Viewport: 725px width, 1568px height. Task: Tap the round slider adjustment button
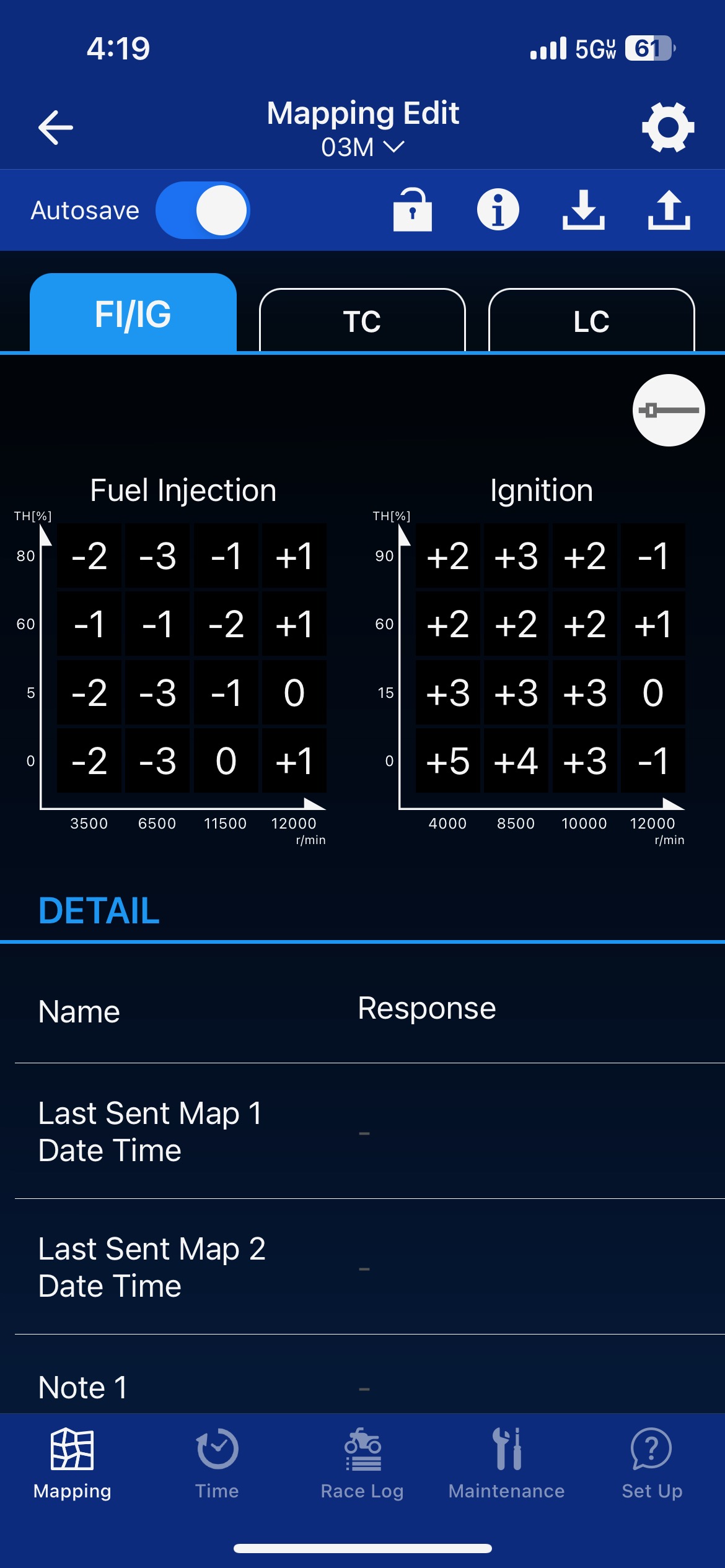pos(668,410)
